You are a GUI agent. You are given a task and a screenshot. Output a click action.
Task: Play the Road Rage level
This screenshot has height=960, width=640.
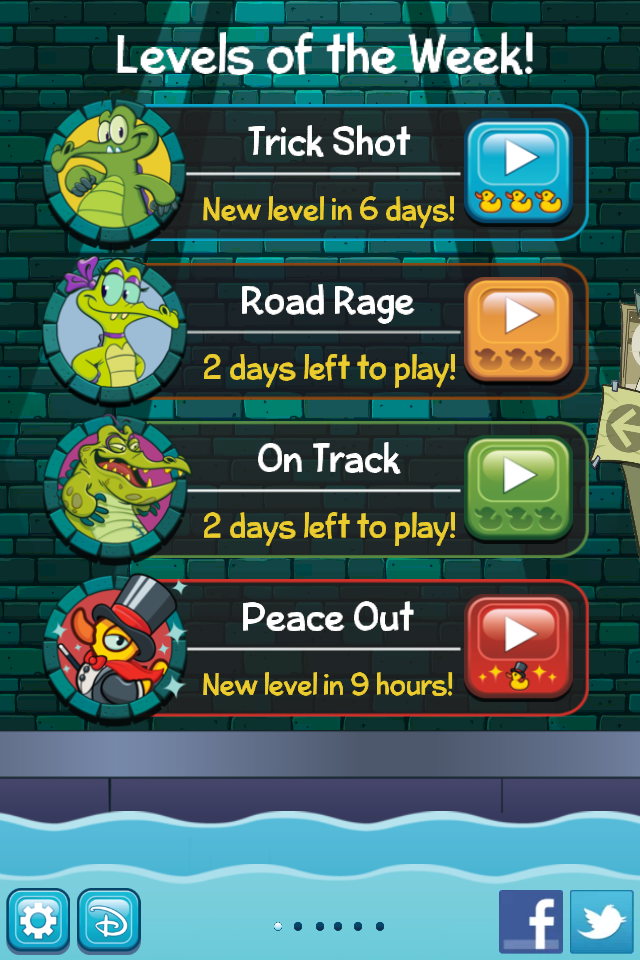519,329
